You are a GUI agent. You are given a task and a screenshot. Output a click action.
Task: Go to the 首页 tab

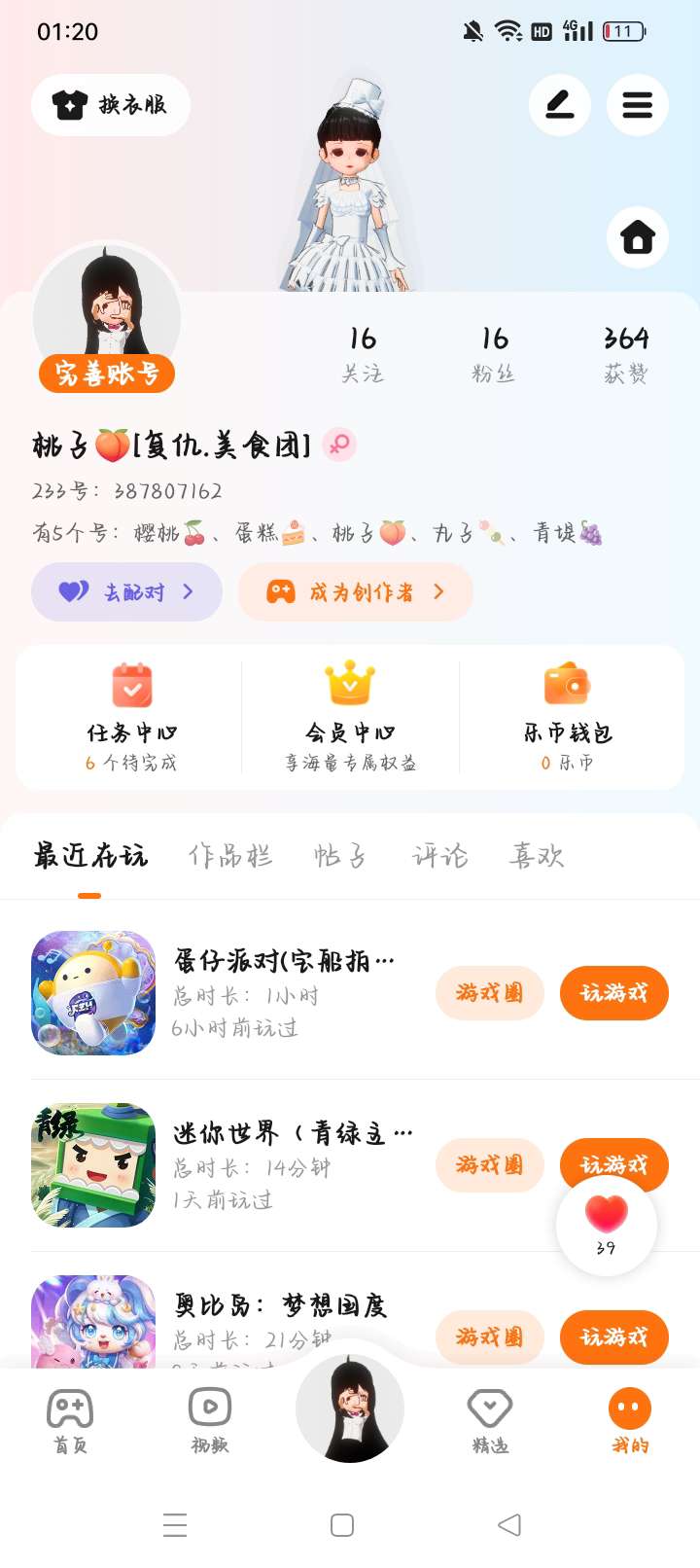70,1421
